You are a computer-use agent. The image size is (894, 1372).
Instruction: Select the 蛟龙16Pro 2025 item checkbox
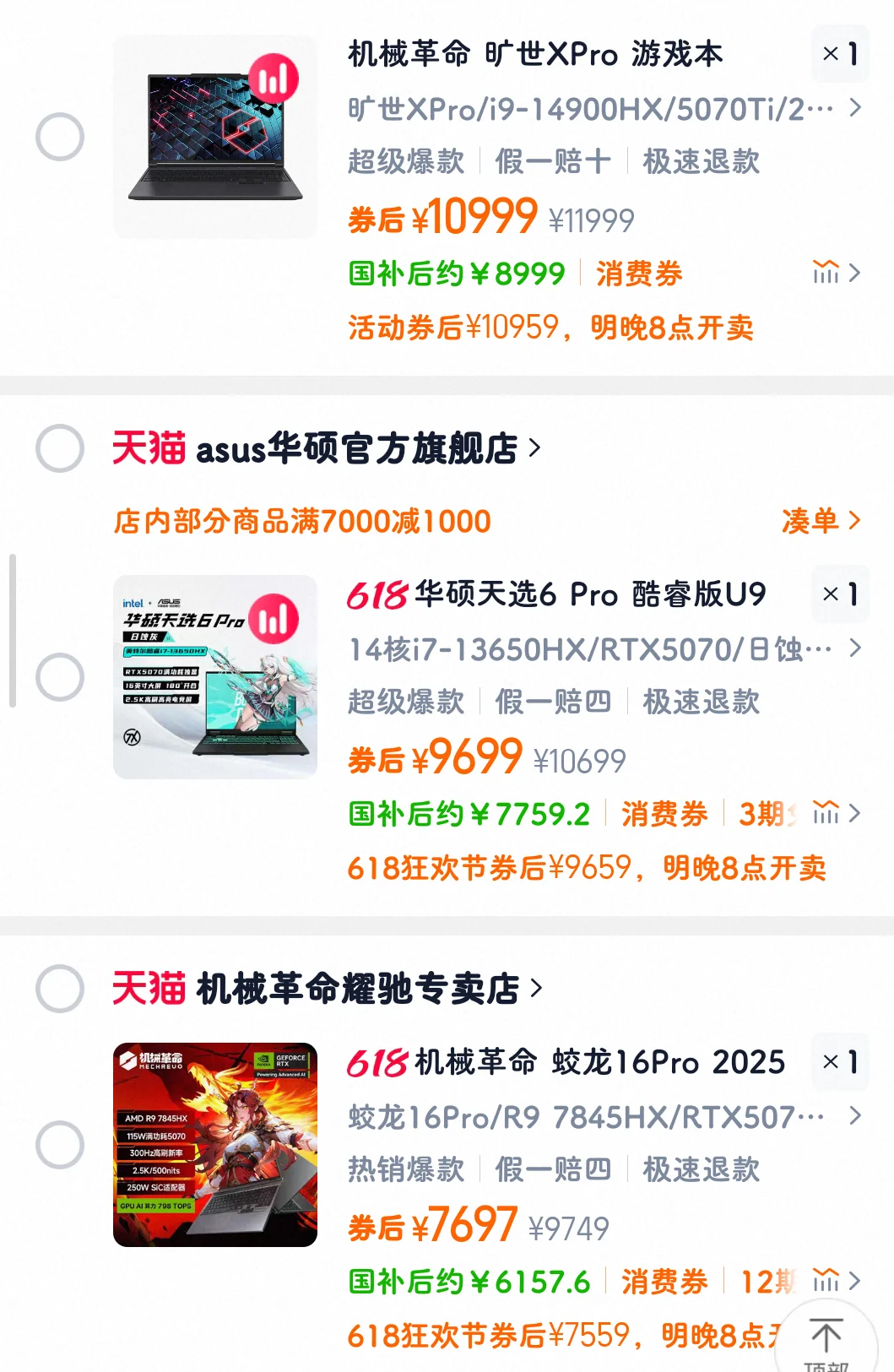coord(60,1145)
